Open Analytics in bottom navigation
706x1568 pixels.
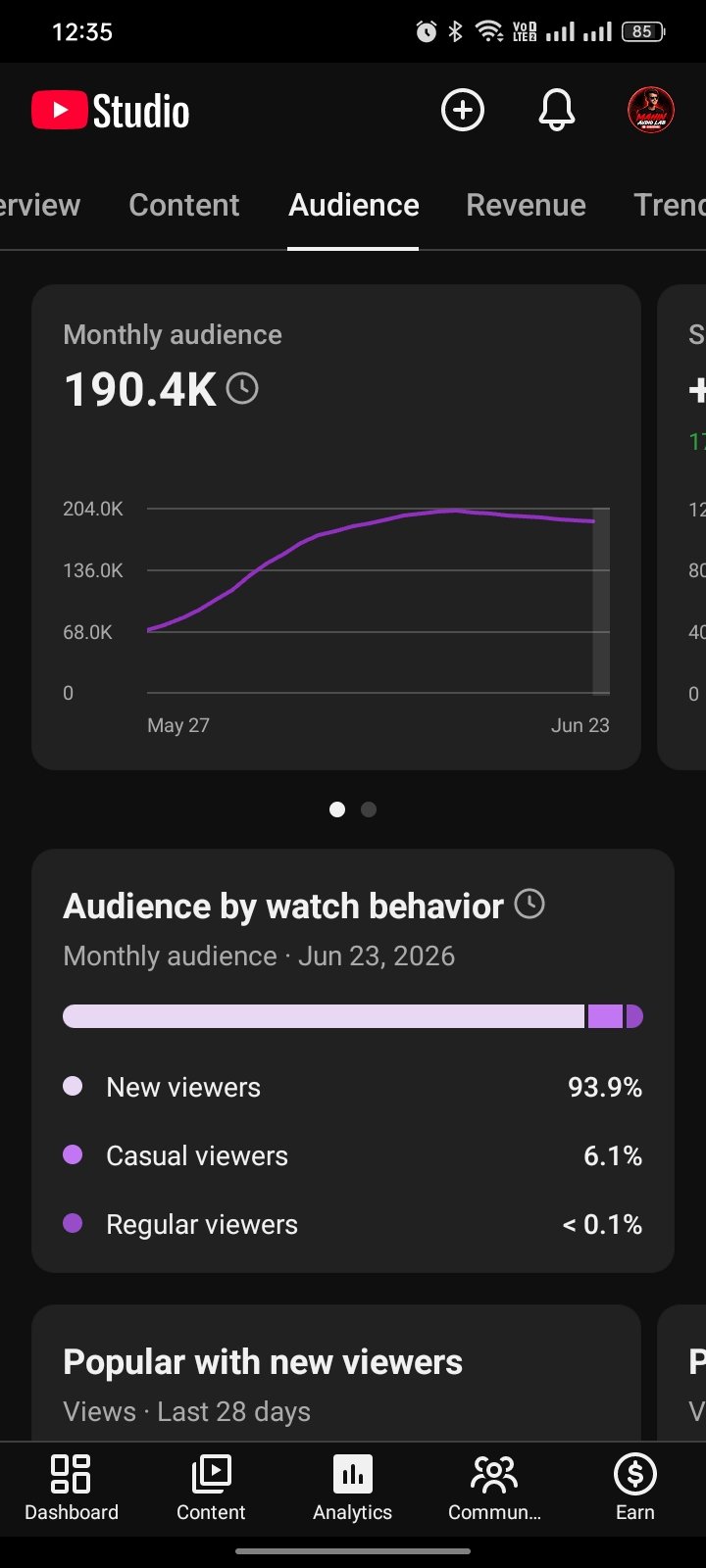tap(353, 1488)
